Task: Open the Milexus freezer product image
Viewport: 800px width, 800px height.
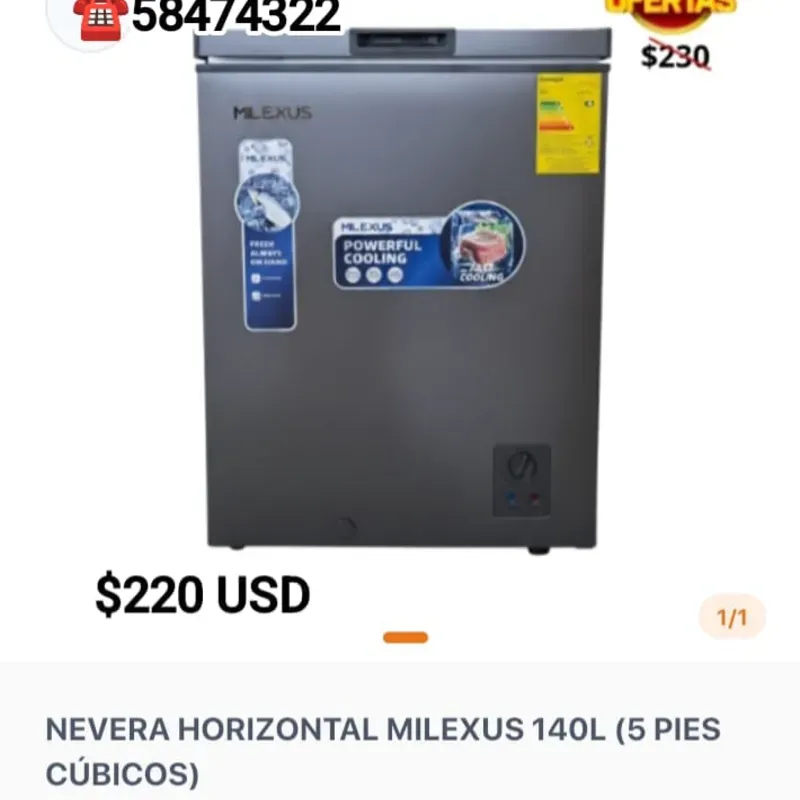Action: [x=401, y=300]
